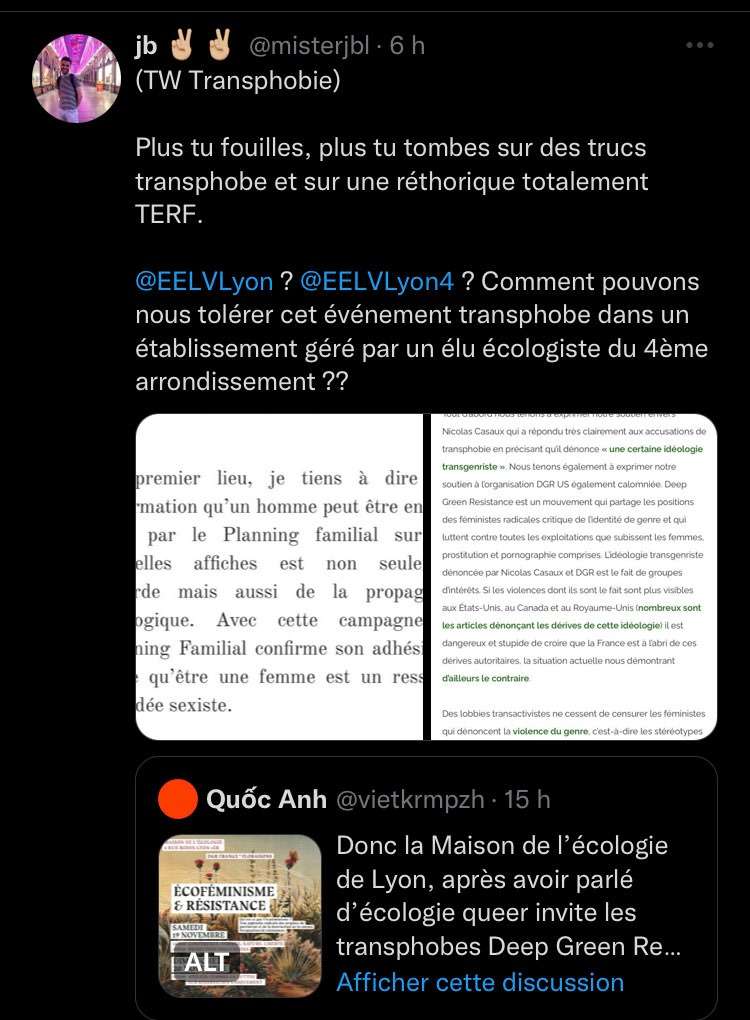Viewport: 750px width, 1020px height.
Task: Open jb's profile picture
Action: [77, 78]
